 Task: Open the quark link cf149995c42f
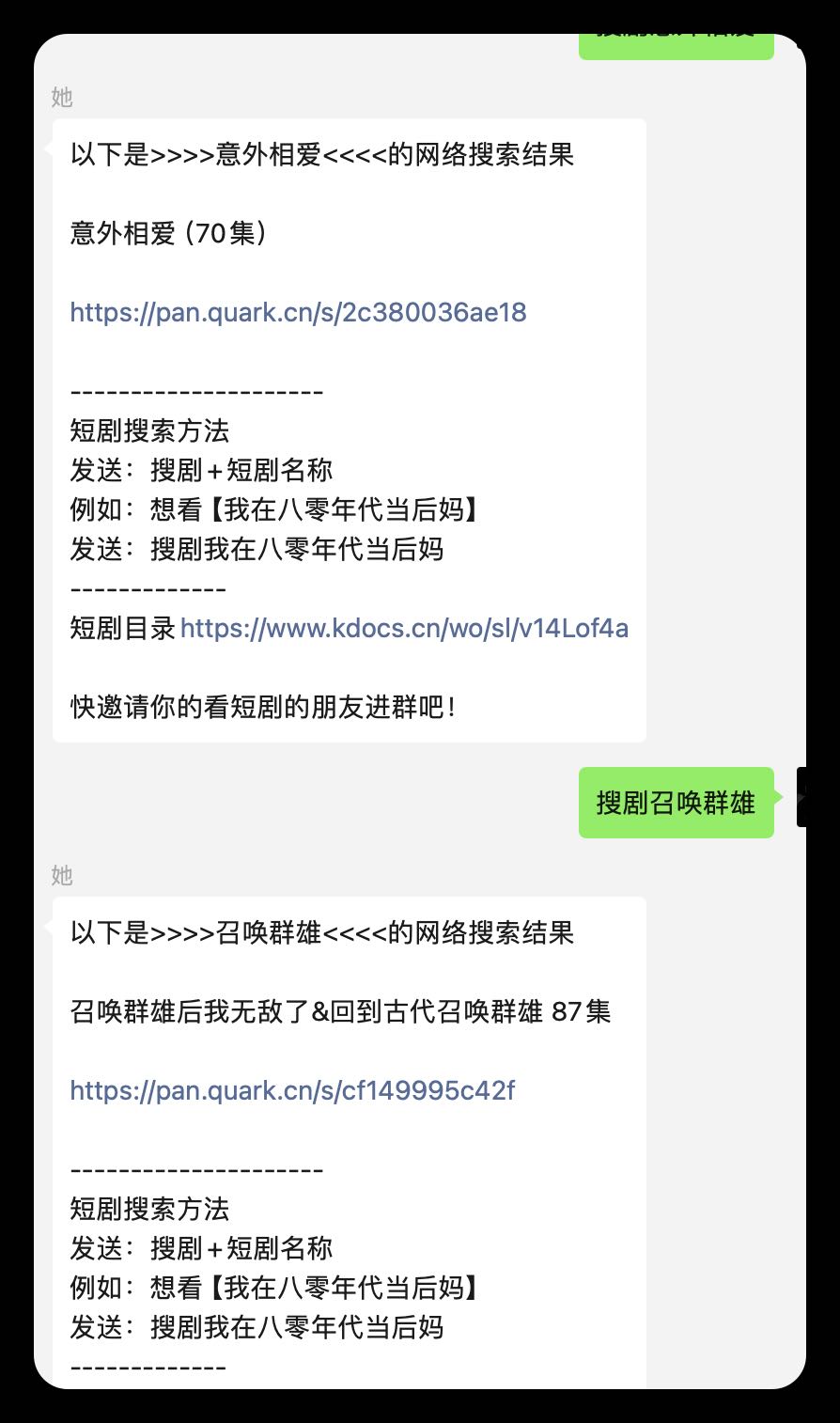[x=292, y=1091]
